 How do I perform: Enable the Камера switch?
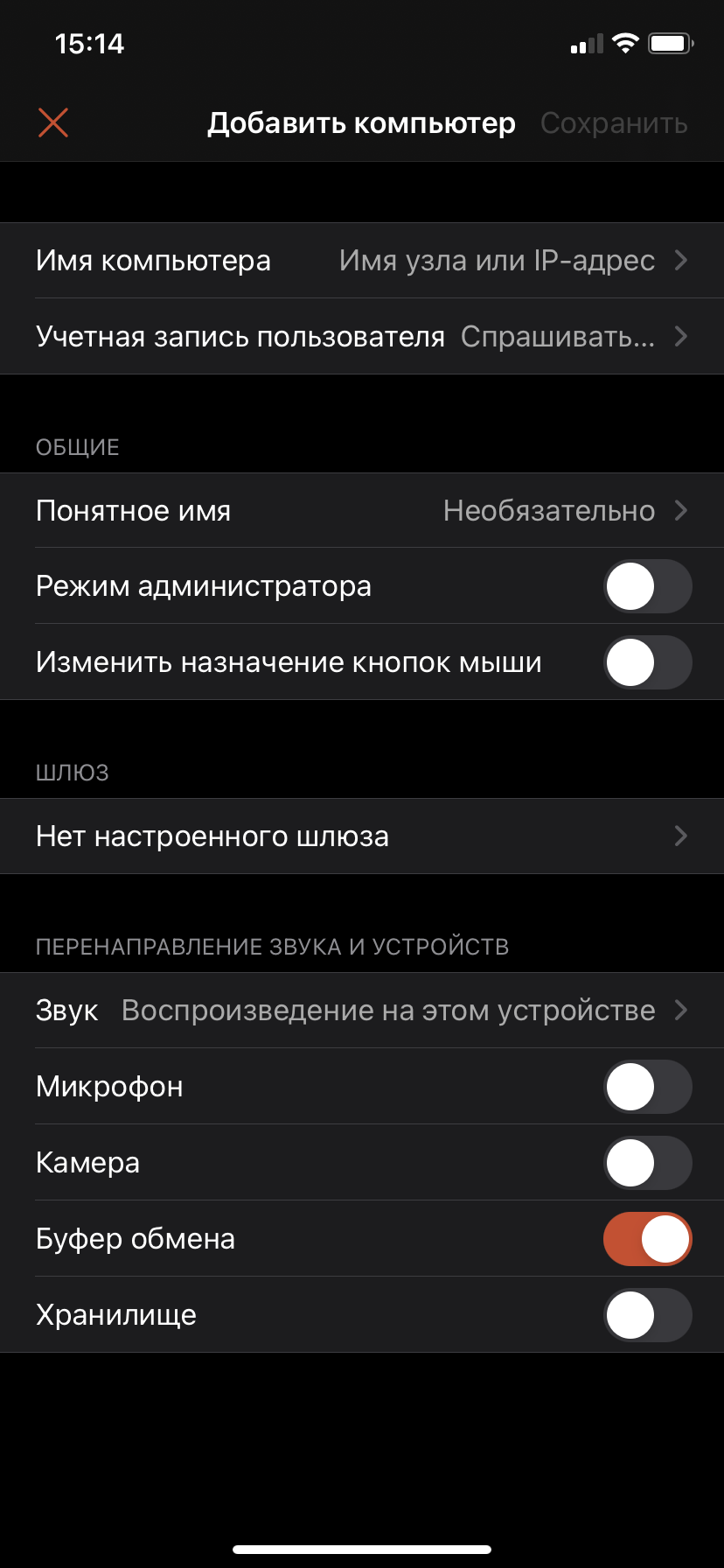(x=647, y=1163)
